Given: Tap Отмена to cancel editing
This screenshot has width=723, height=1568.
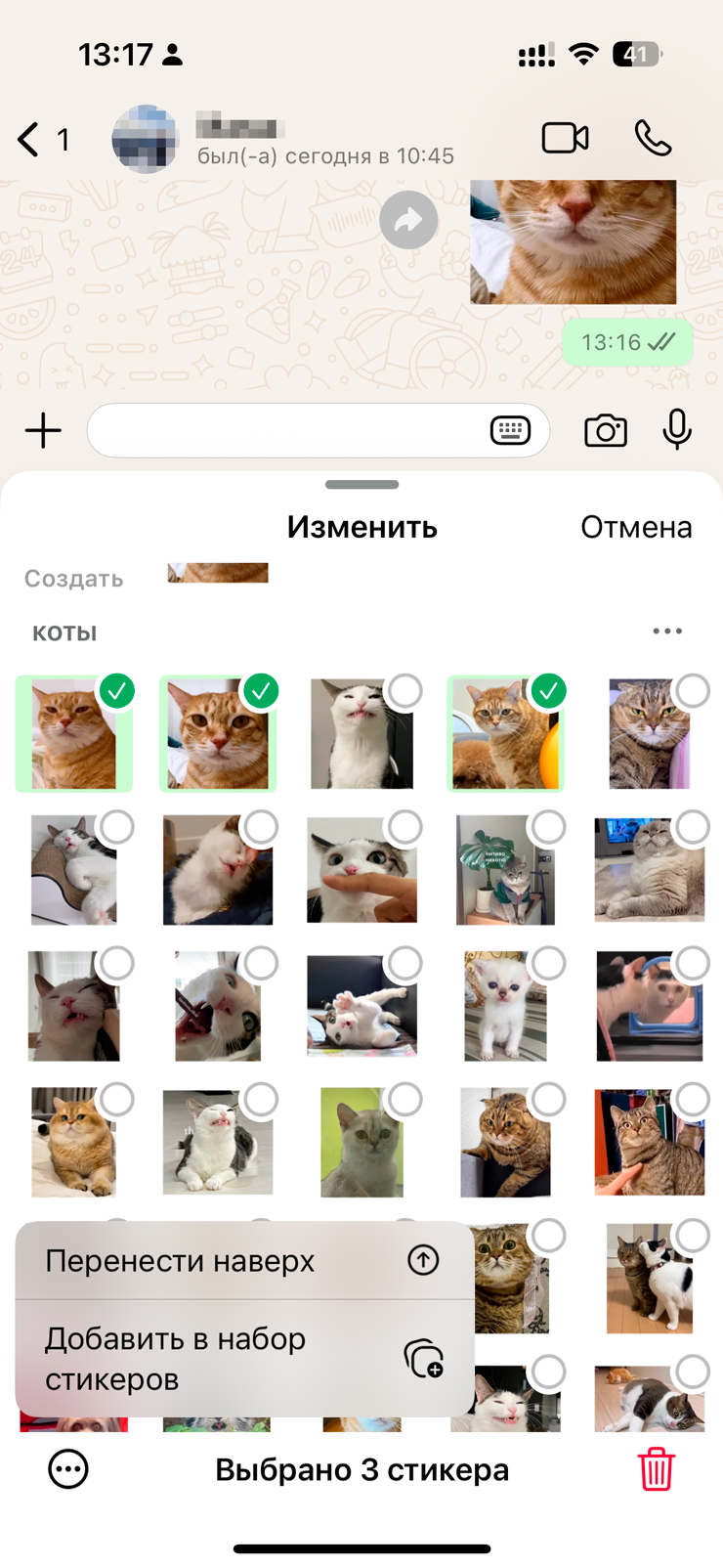Looking at the screenshot, I should click(636, 527).
